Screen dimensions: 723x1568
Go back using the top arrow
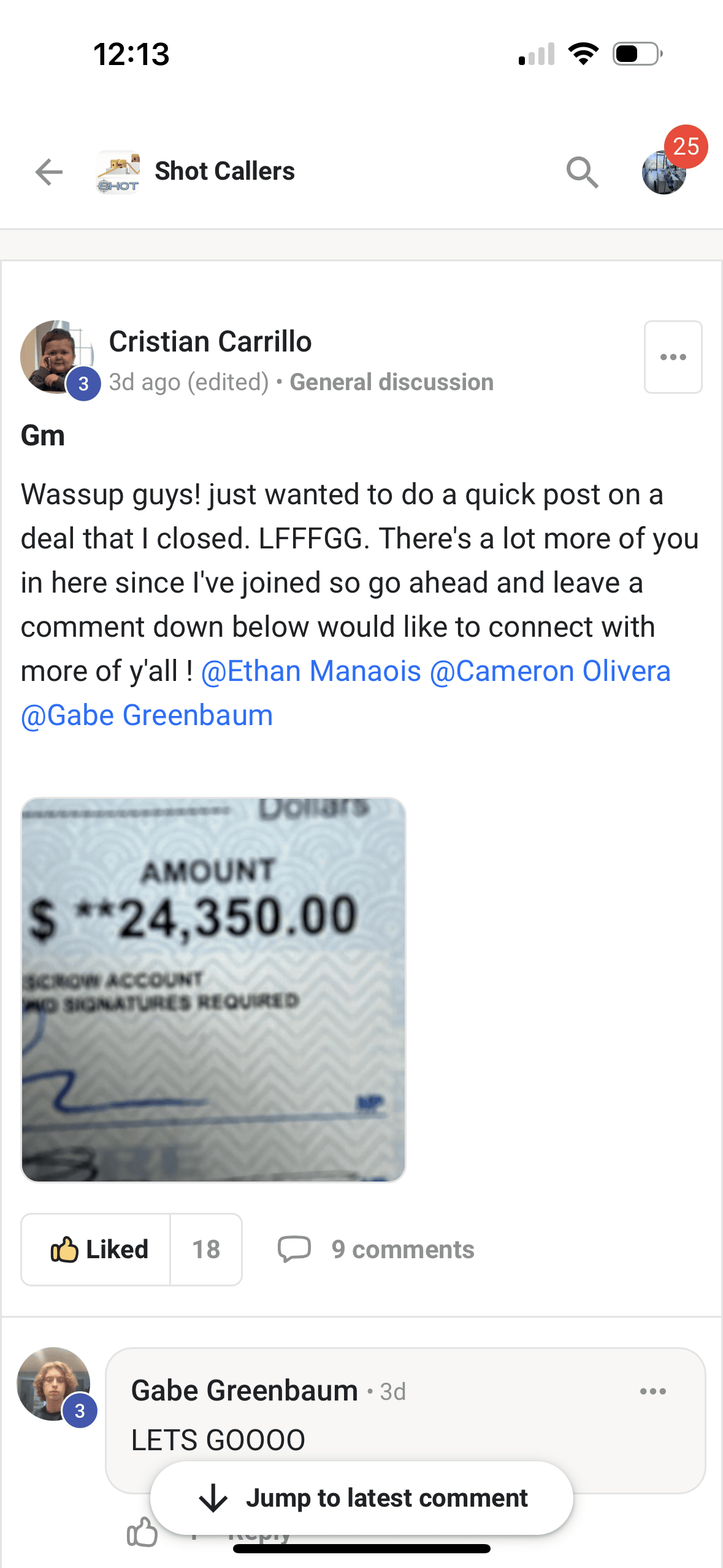[49, 172]
